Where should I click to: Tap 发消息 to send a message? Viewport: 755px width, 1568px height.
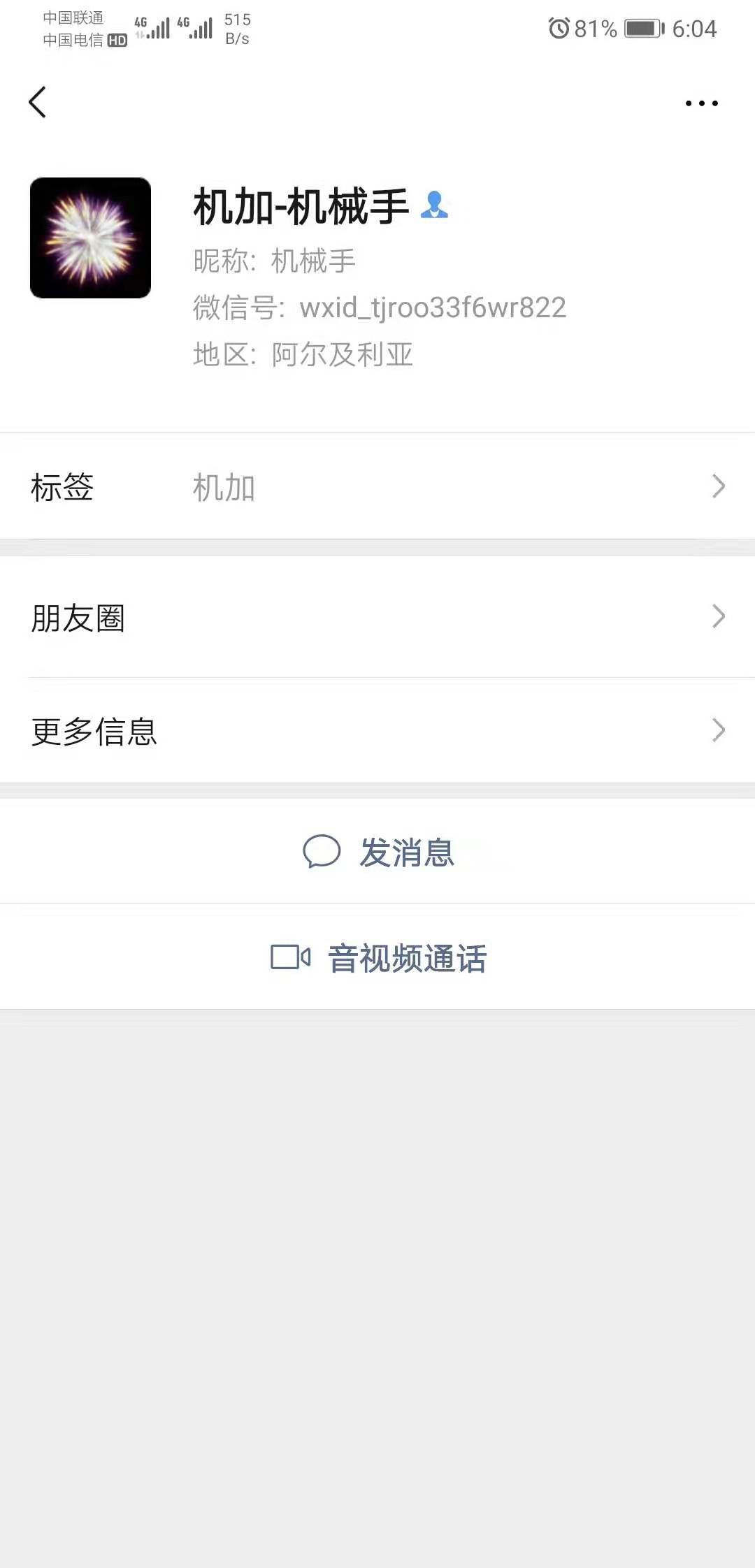[377, 852]
